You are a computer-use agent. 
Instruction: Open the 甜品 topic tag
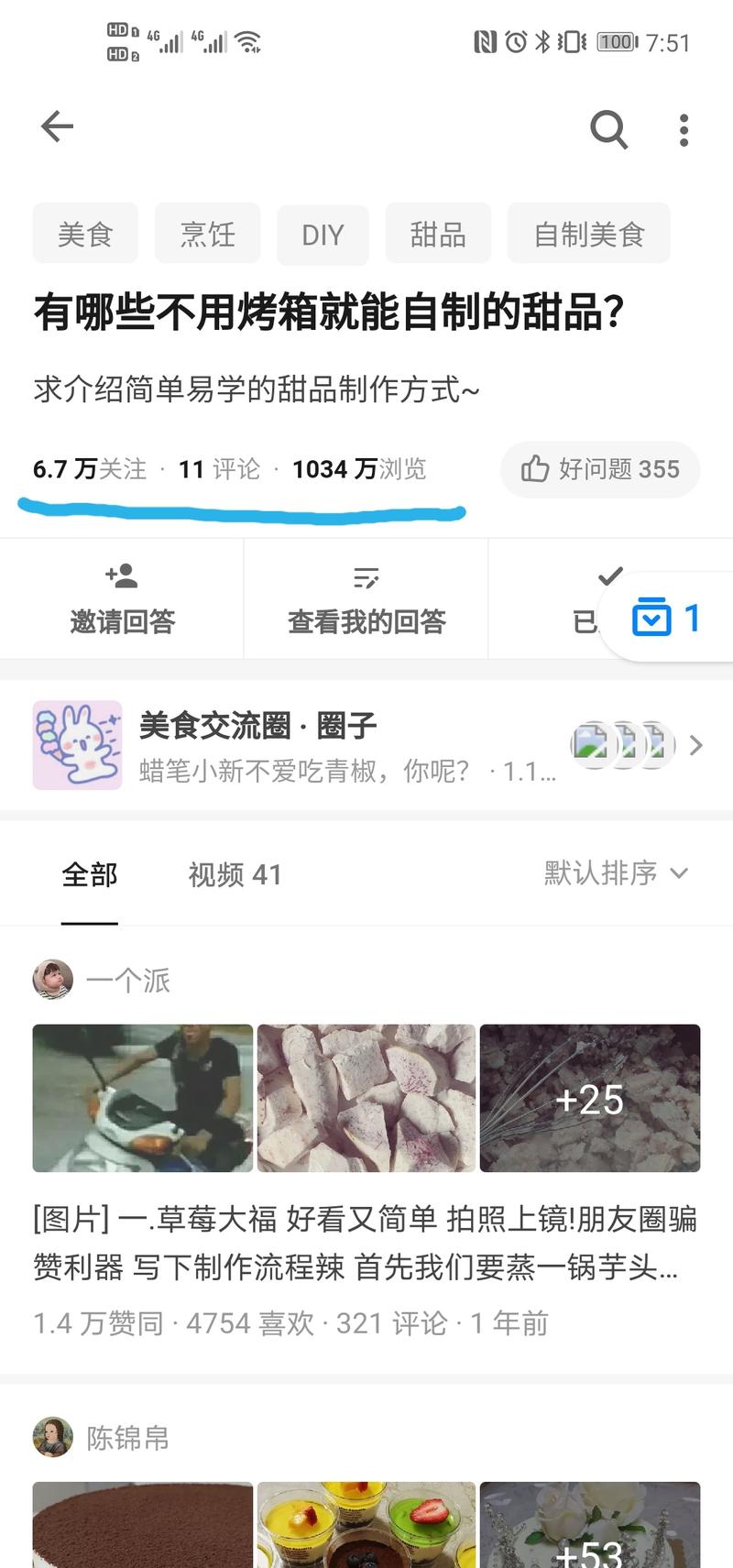coord(438,234)
